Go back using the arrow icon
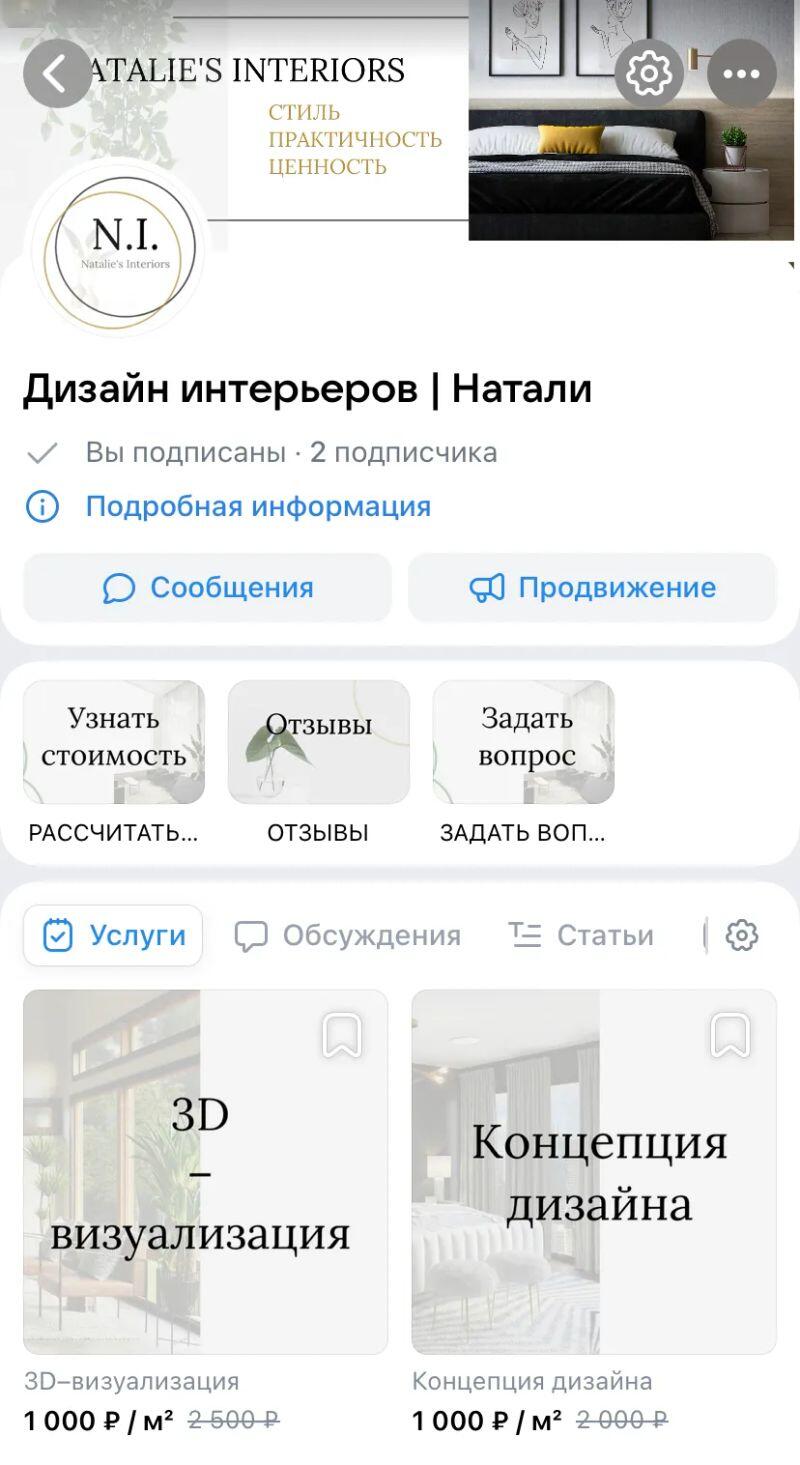This screenshot has height=1465, width=800. click(x=57, y=73)
